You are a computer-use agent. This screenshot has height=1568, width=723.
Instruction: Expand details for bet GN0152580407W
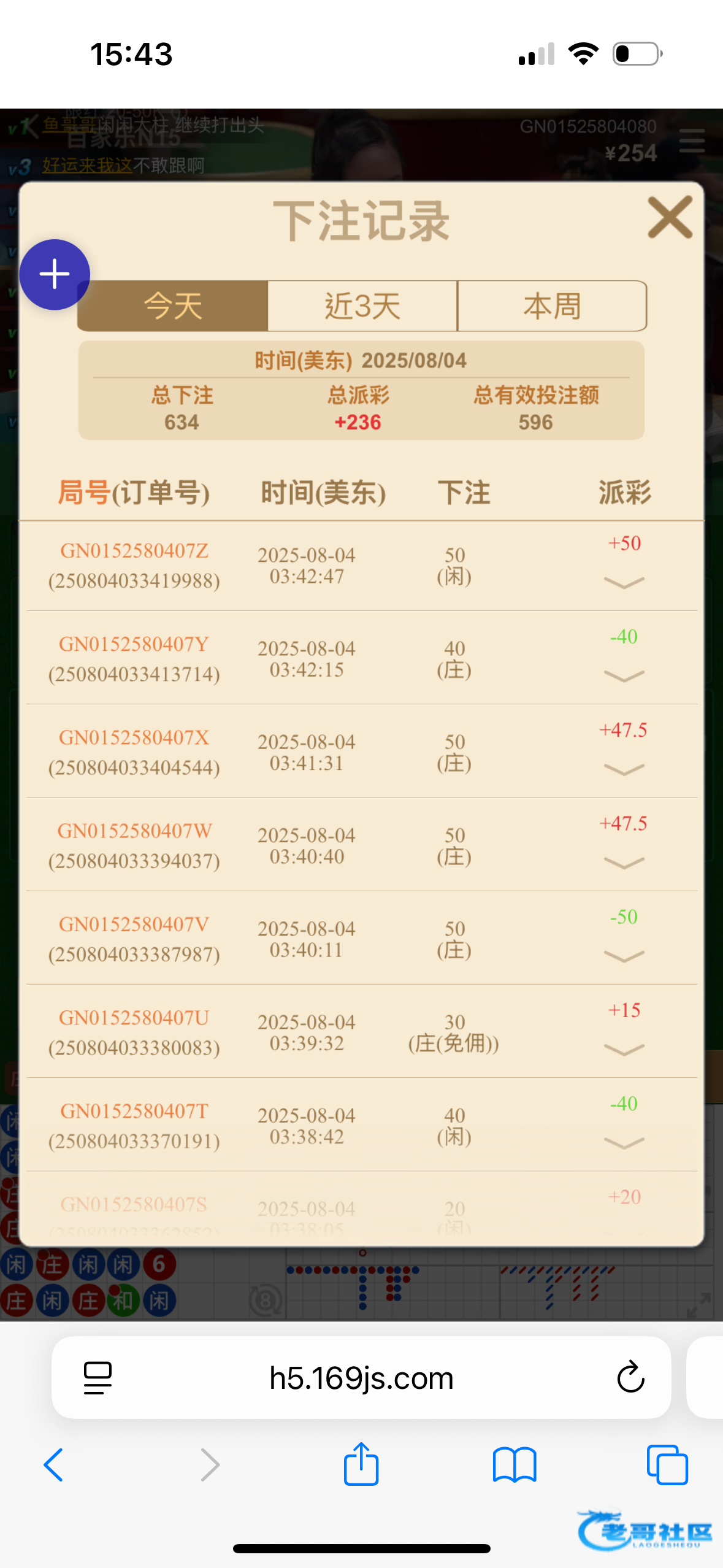[624, 863]
